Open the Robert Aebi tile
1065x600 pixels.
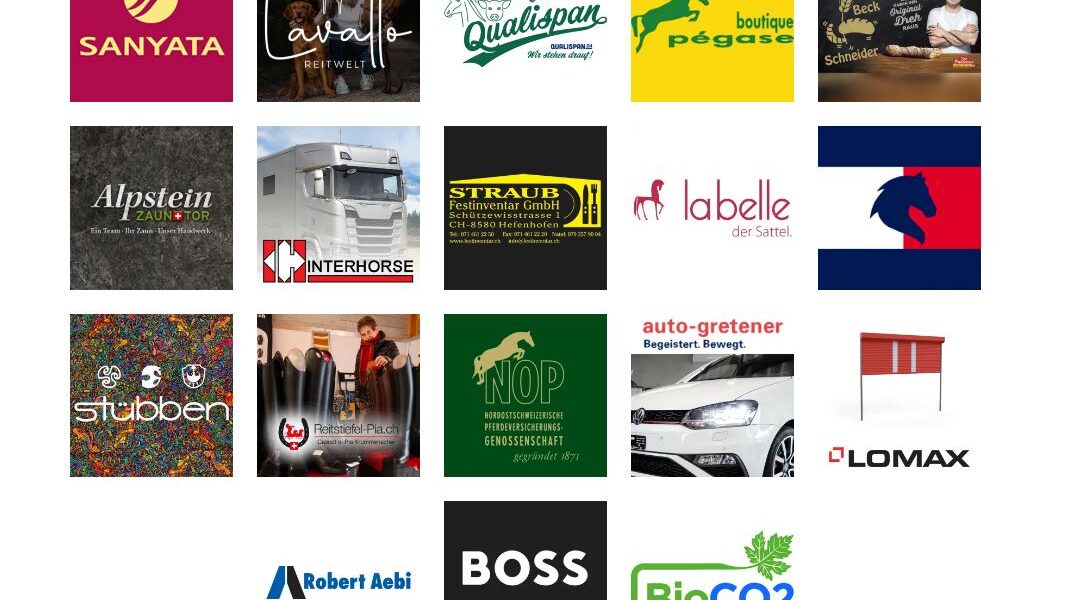click(338, 578)
